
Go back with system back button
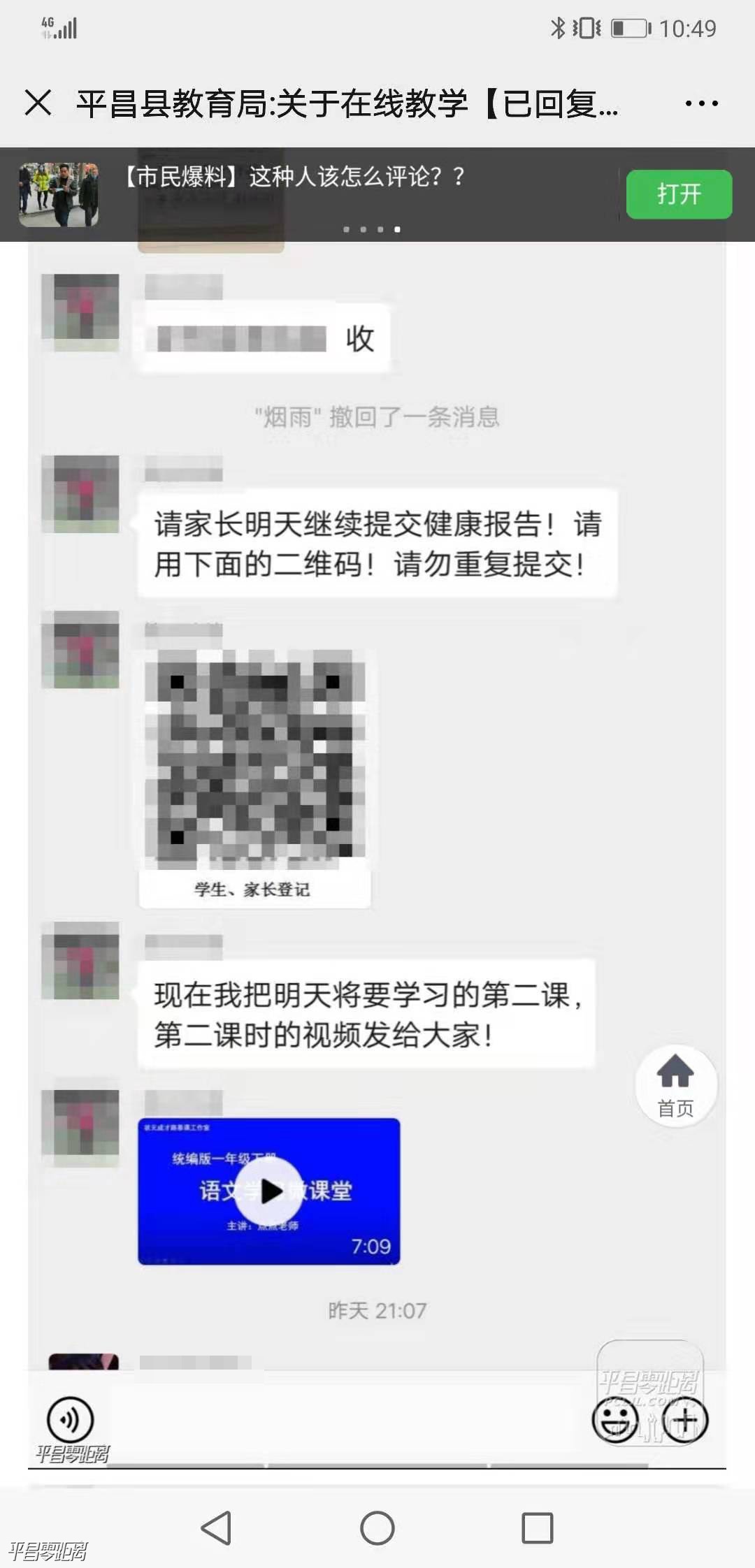coord(216,1527)
